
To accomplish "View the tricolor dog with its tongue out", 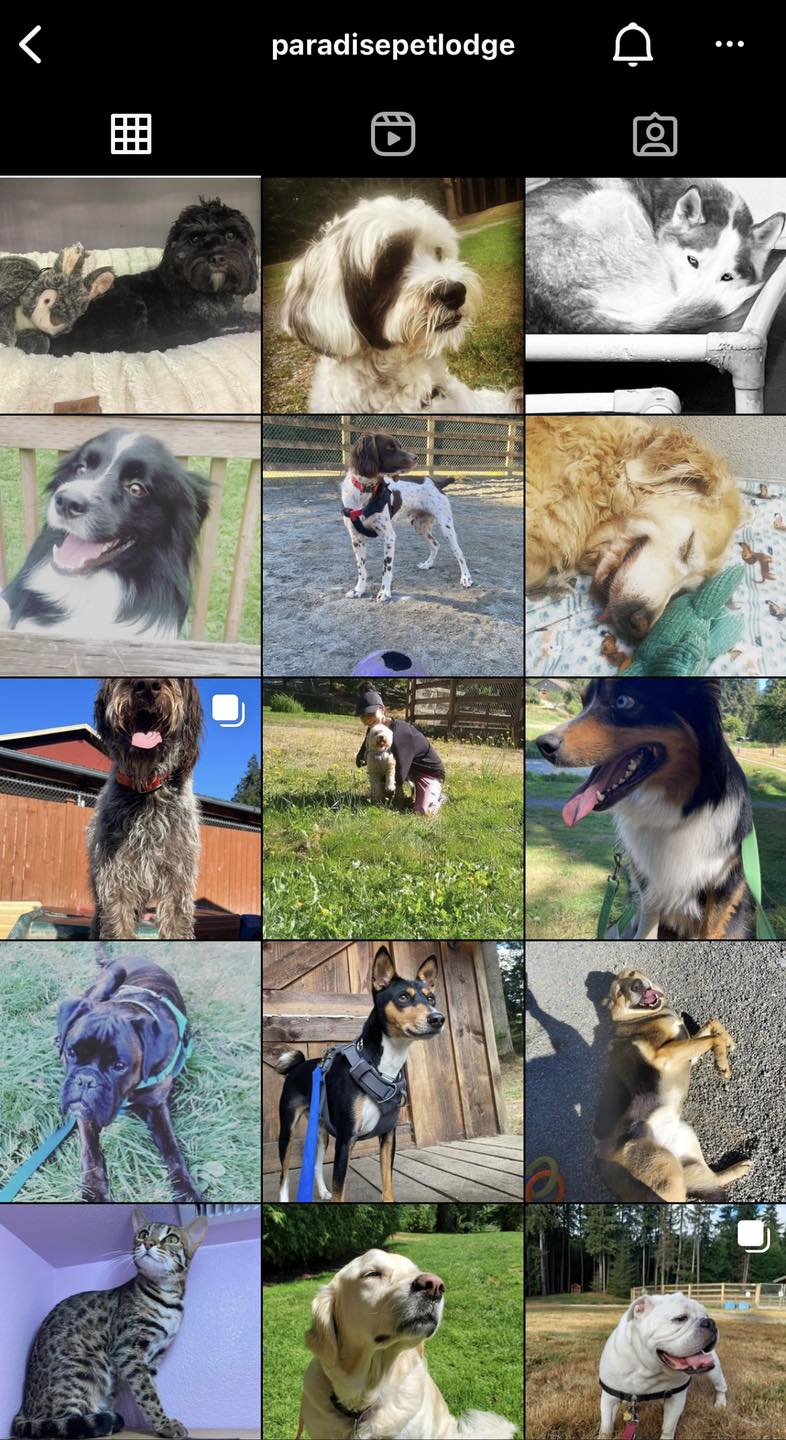I will pyautogui.click(x=656, y=809).
